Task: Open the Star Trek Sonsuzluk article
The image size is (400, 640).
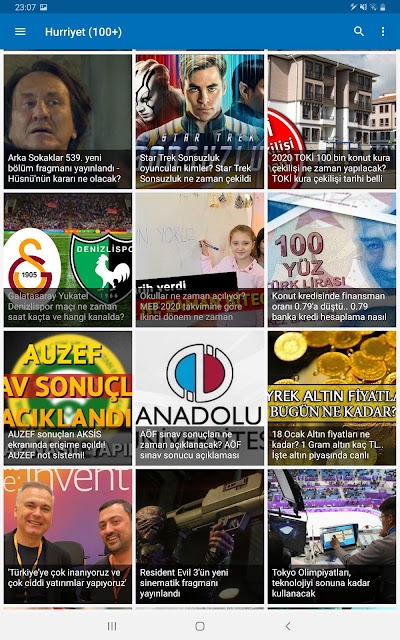Action: [x=200, y=122]
